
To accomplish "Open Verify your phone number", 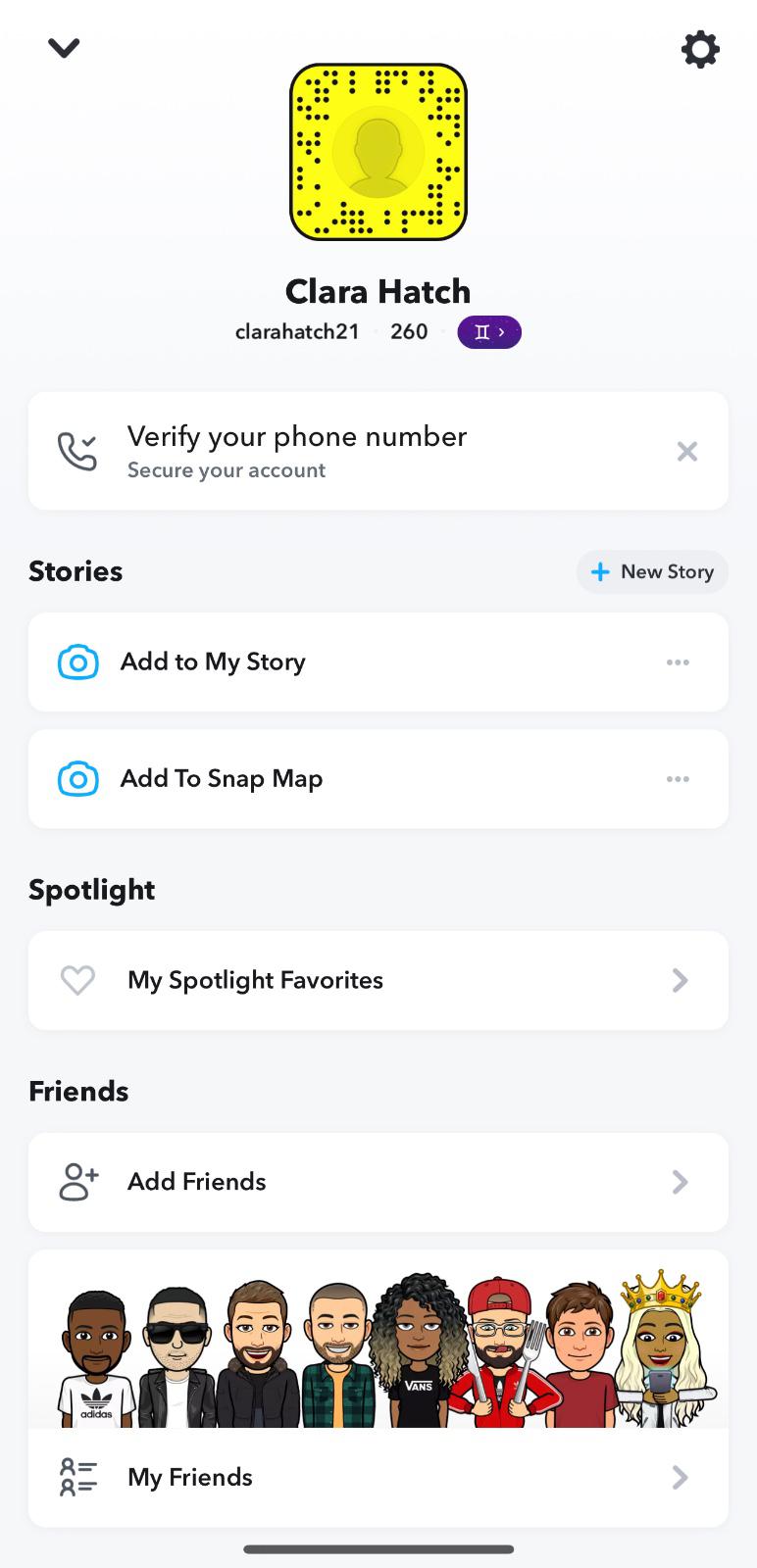I will click(297, 451).
